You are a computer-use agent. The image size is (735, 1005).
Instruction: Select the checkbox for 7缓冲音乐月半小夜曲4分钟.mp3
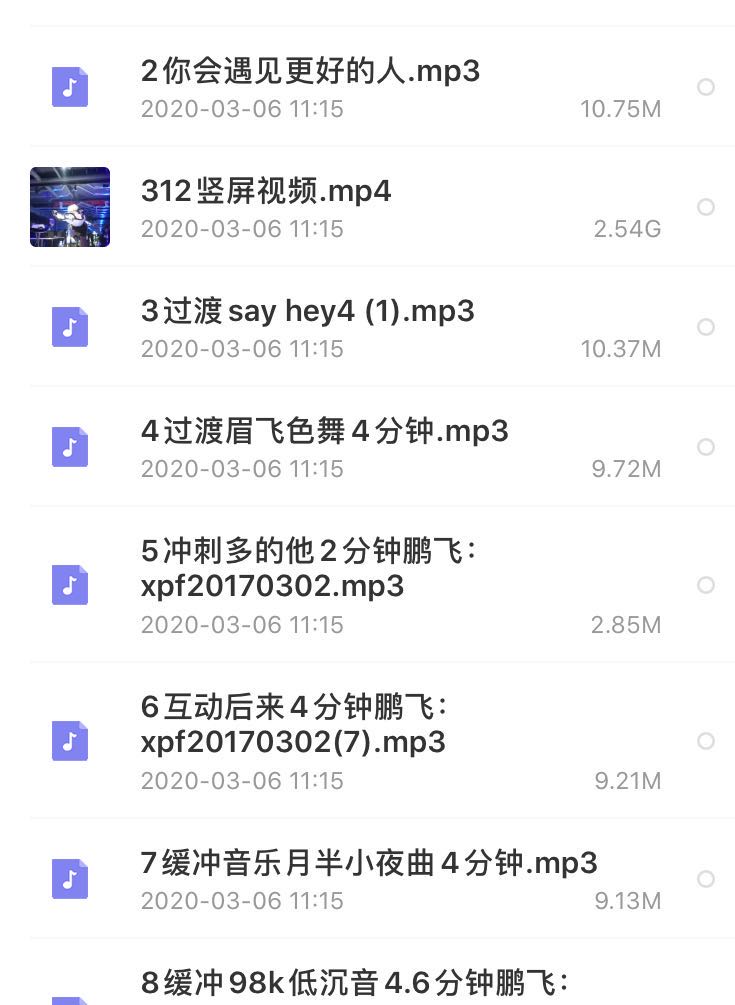click(706, 879)
